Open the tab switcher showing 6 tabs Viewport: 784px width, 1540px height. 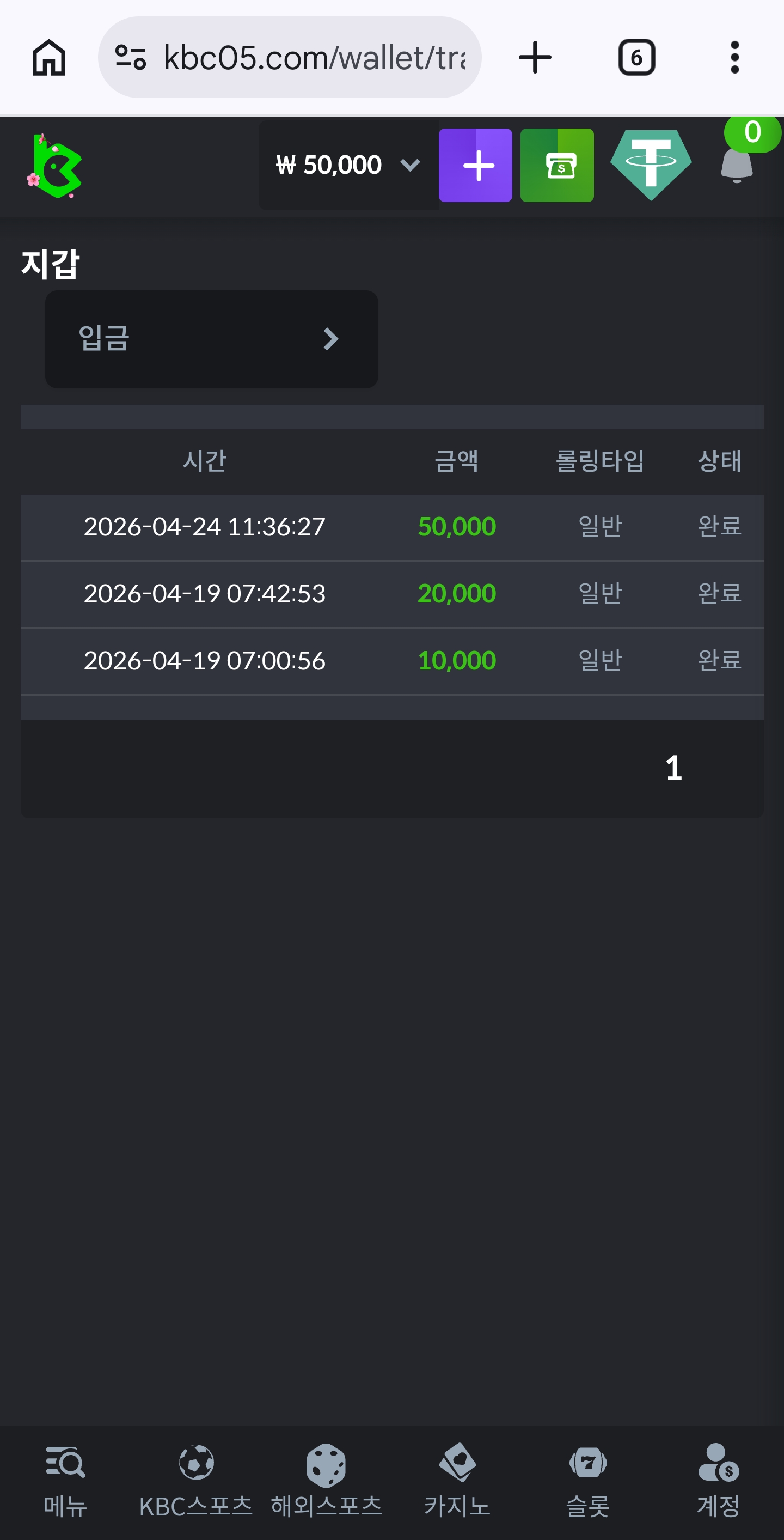[636, 58]
